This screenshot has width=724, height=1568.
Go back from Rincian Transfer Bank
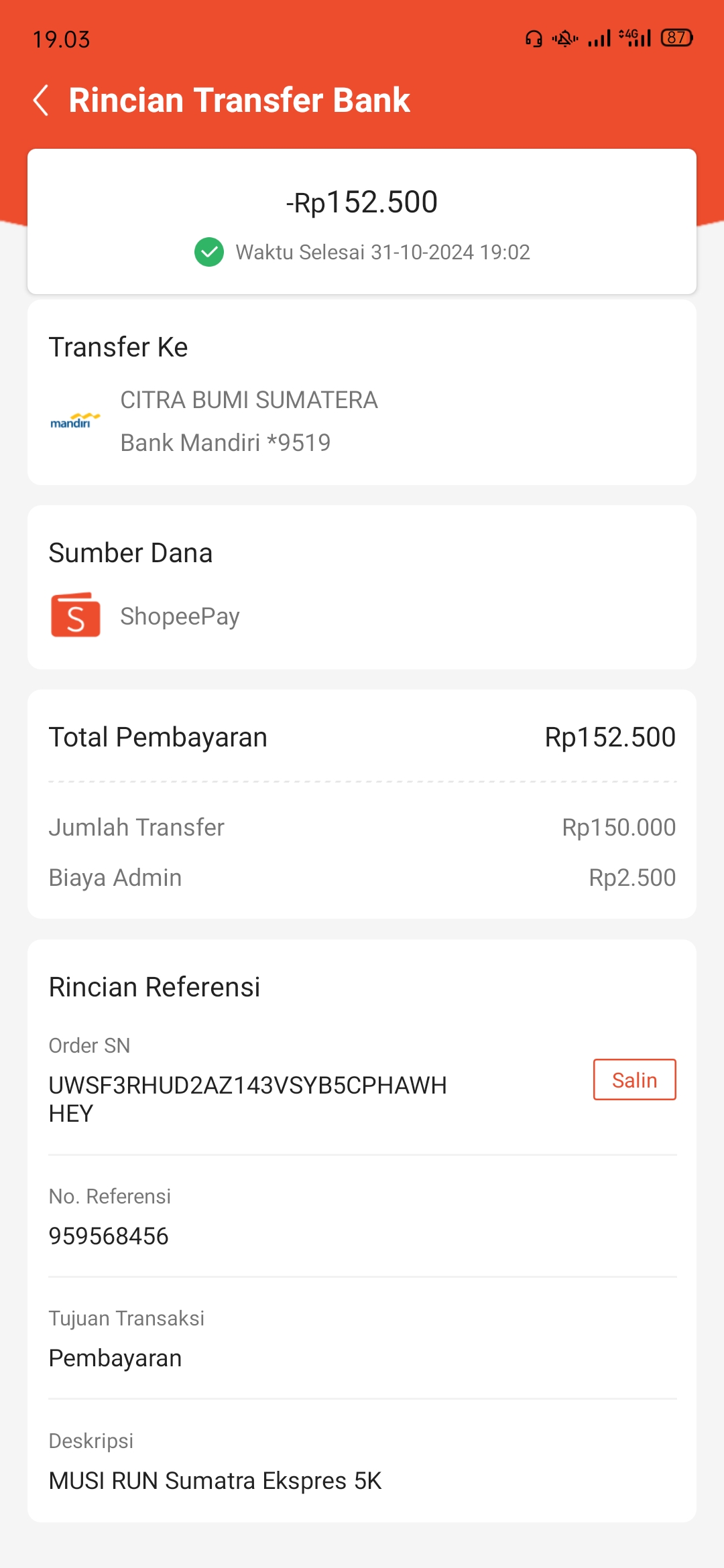point(41,101)
